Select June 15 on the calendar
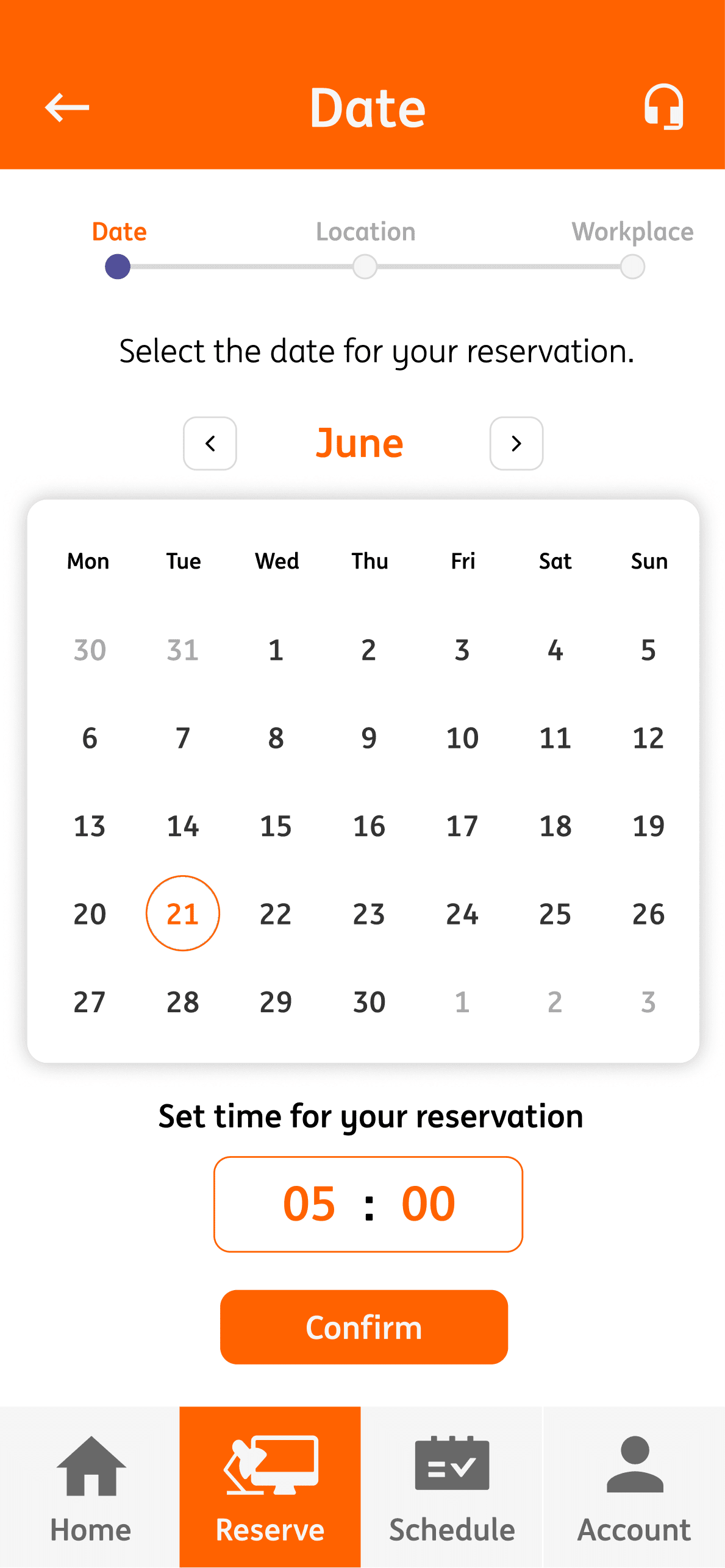This screenshot has height=1568, width=725. click(276, 826)
